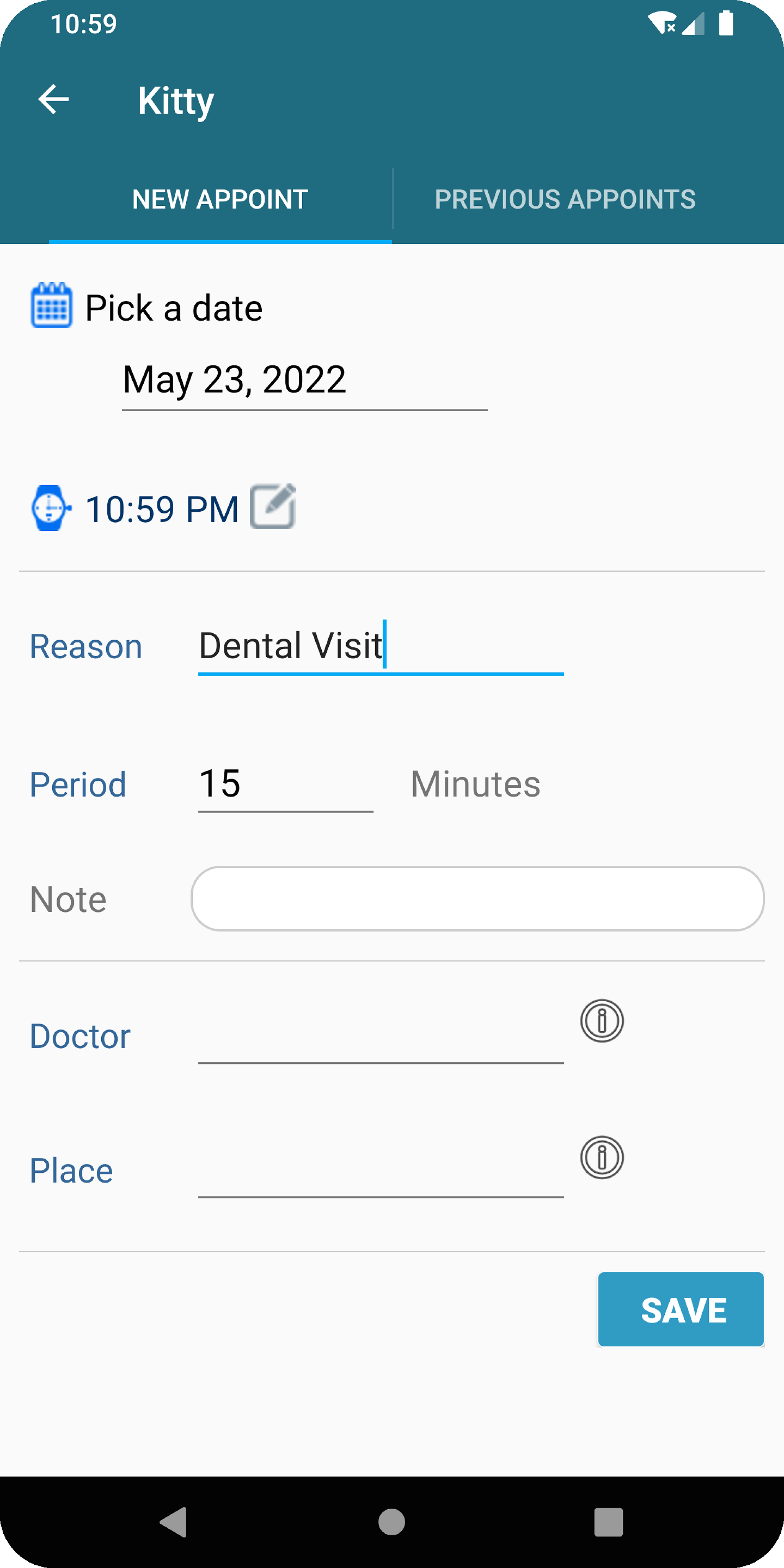Switch to the Previous Appoints tab

pos(565,199)
